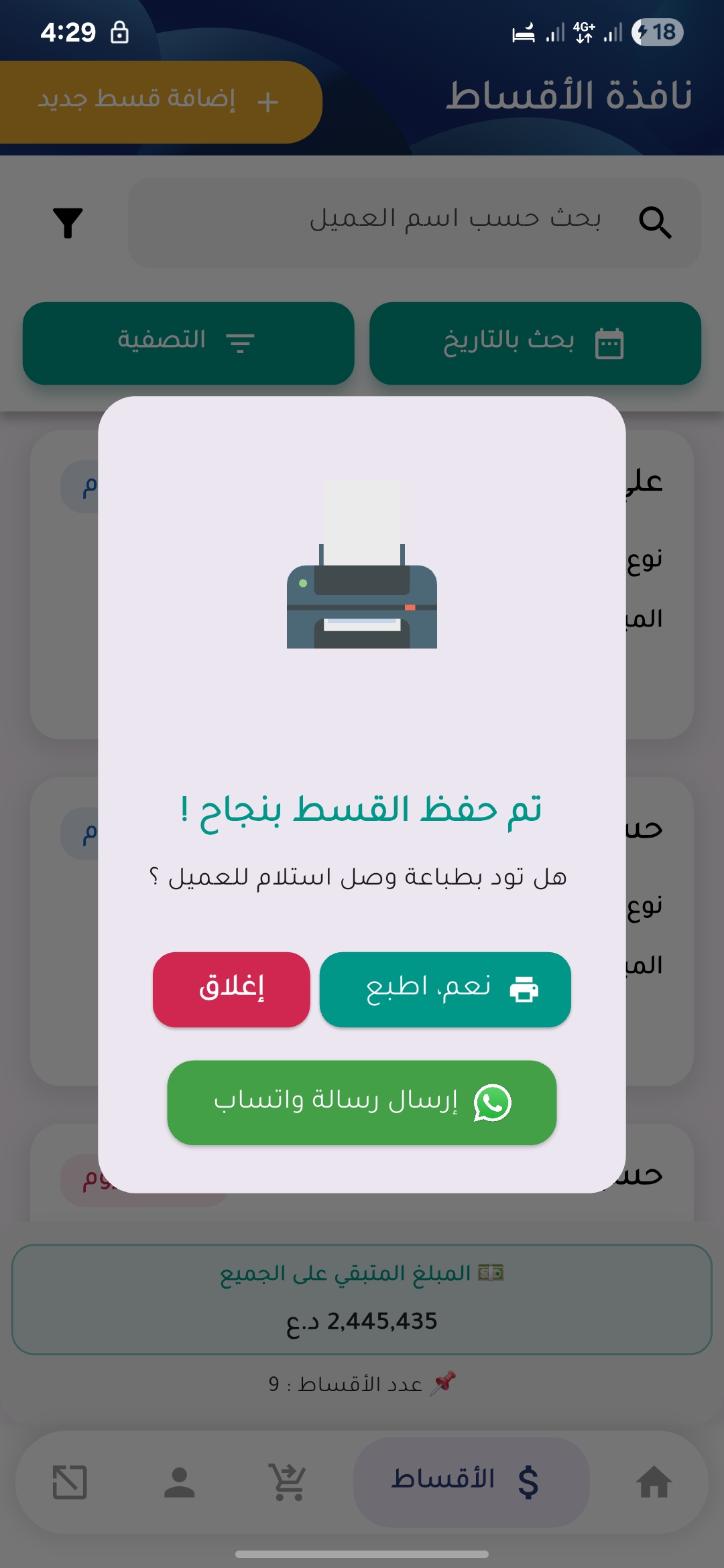Viewport: 724px width, 1568px height.
Task: Open the shopping cart tab
Action: pyautogui.click(x=288, y=1482)
